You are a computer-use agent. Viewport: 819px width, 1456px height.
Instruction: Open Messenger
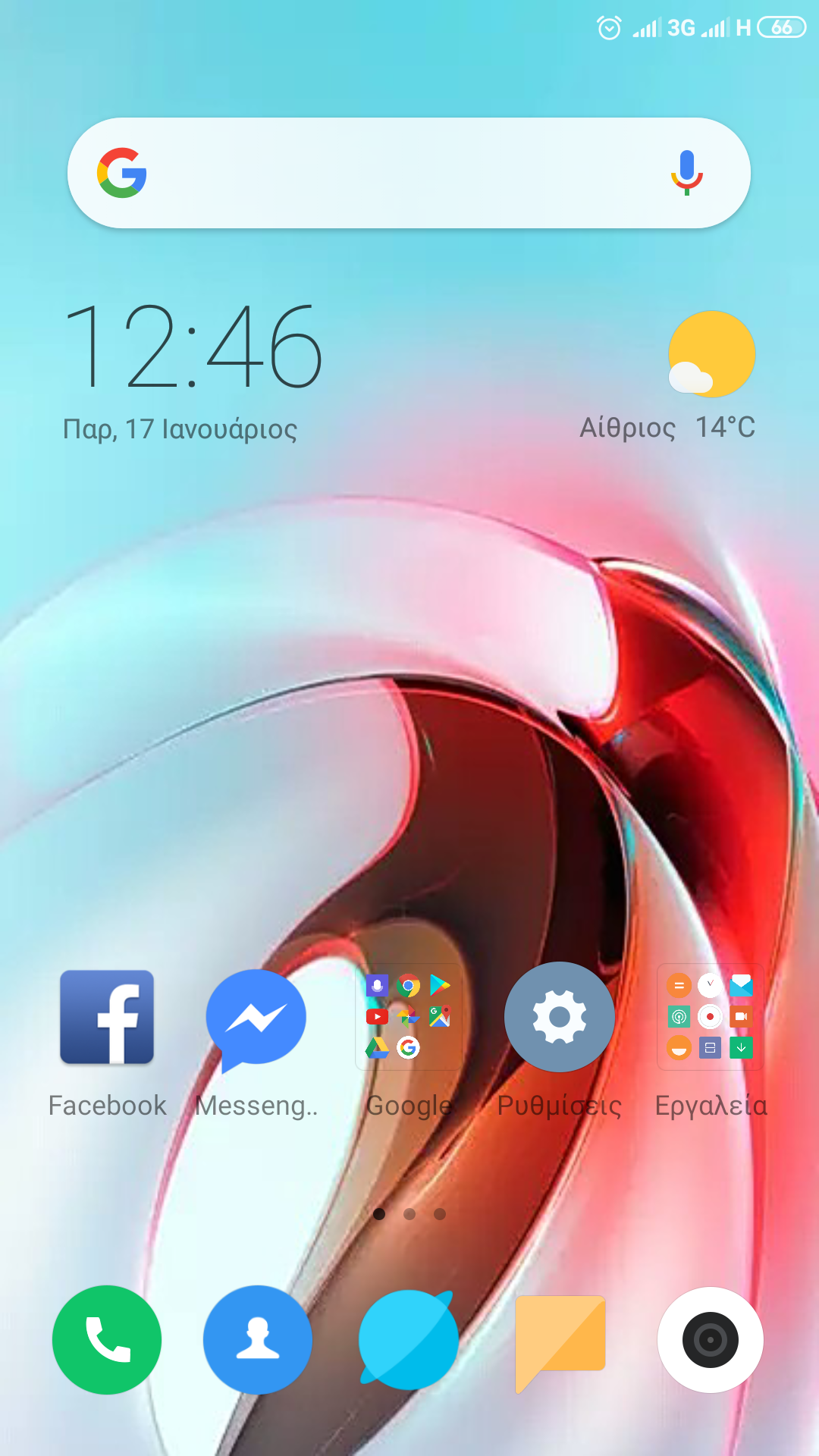(x=256, y=1018)
